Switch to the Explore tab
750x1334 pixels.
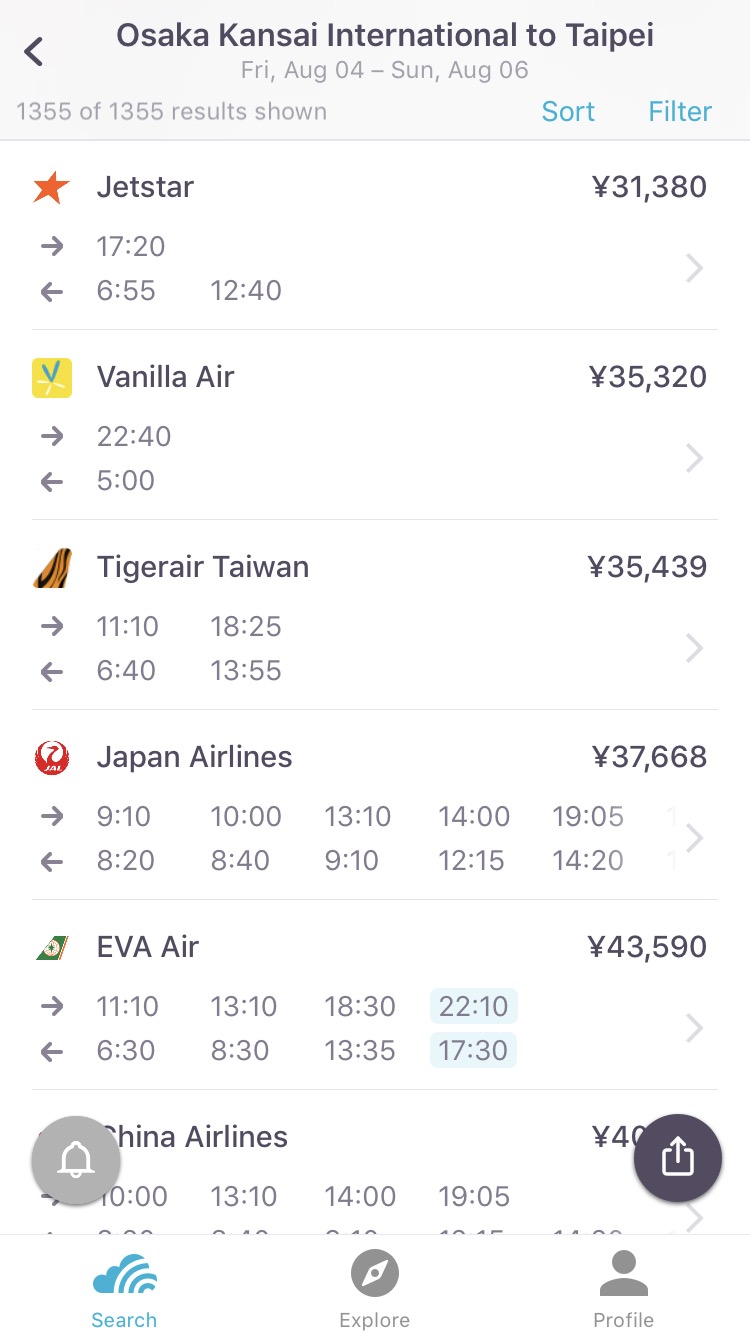[x=375, y=1290]
